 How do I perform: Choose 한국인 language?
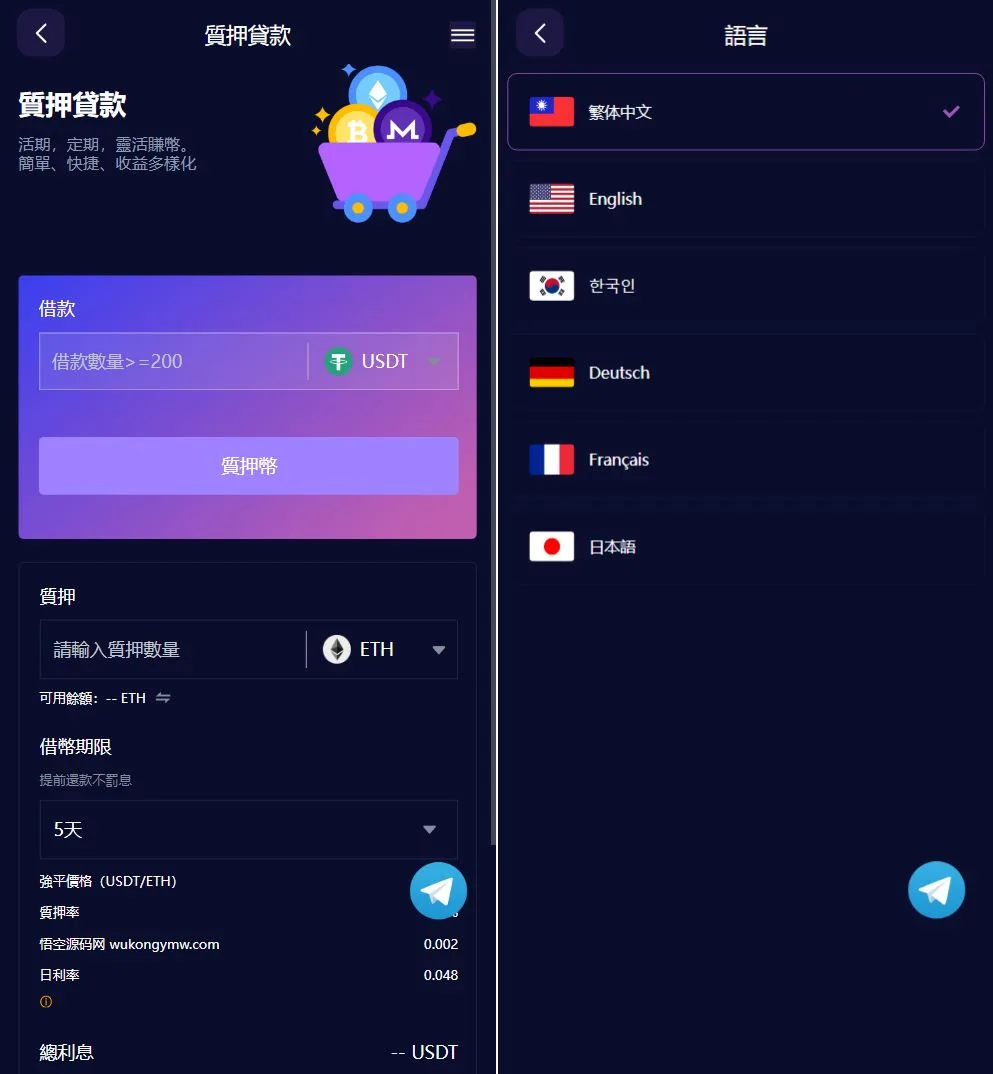[x=745, y=286]
